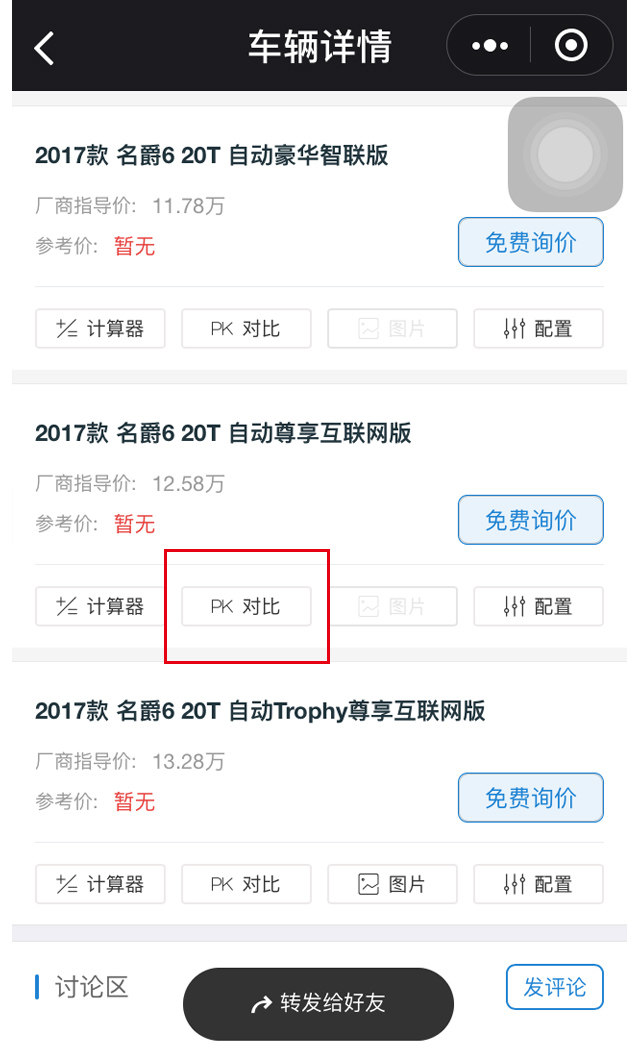Tap 免费询价 for 自动Trophy尊享互联网版

531,799
